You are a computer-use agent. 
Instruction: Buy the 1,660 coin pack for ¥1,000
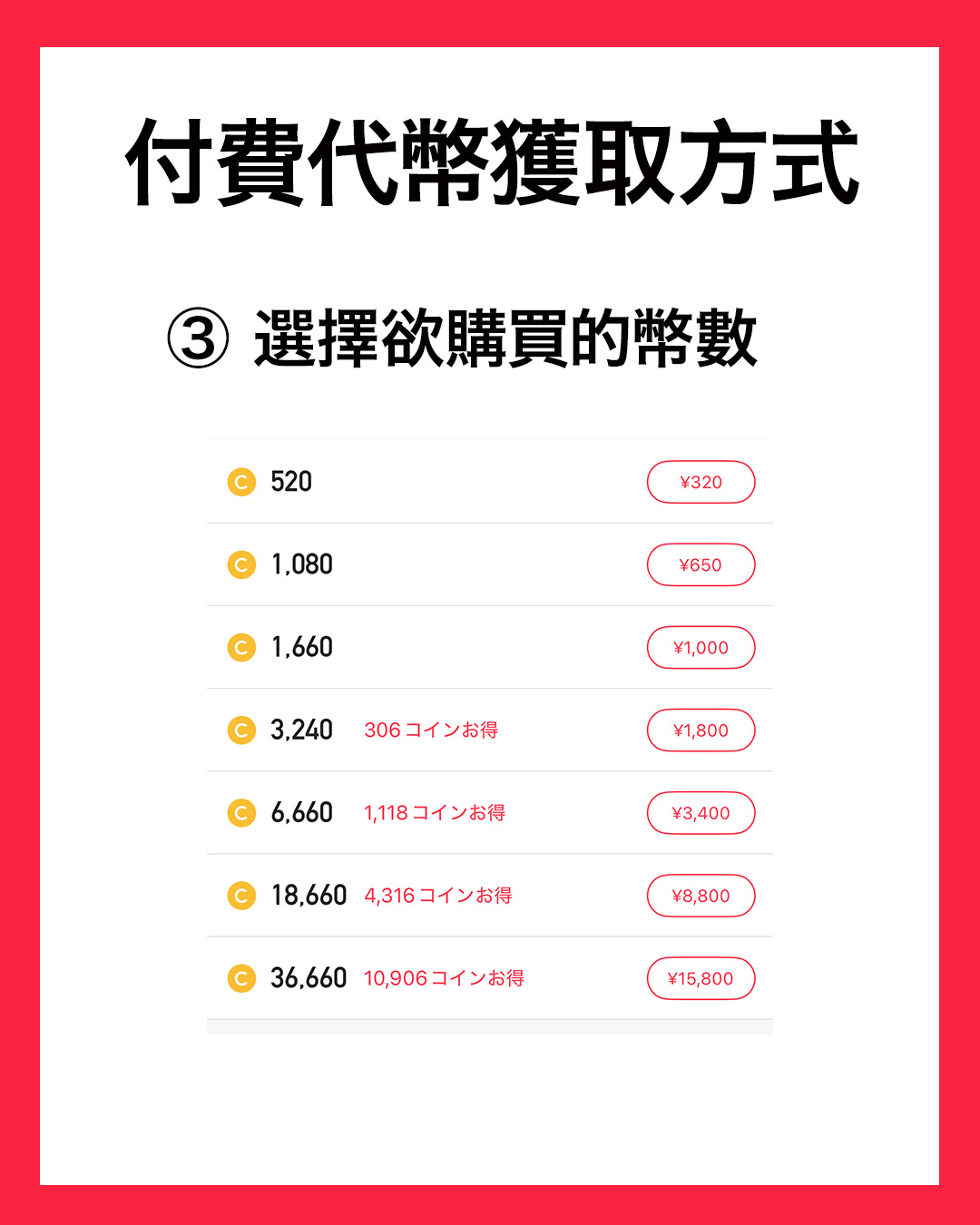701,647
